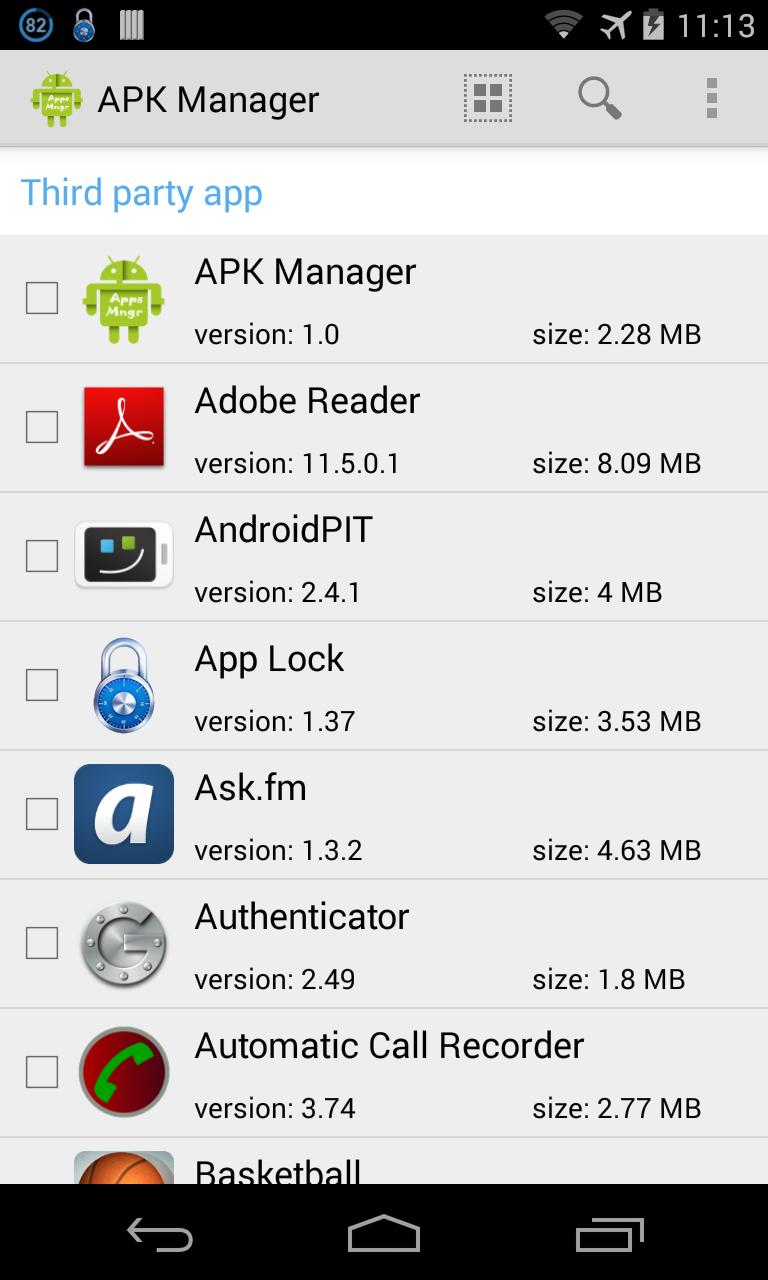Switch to grid view using the toolbar icon
The image size is (768, 1280).
tap(487, 97)
